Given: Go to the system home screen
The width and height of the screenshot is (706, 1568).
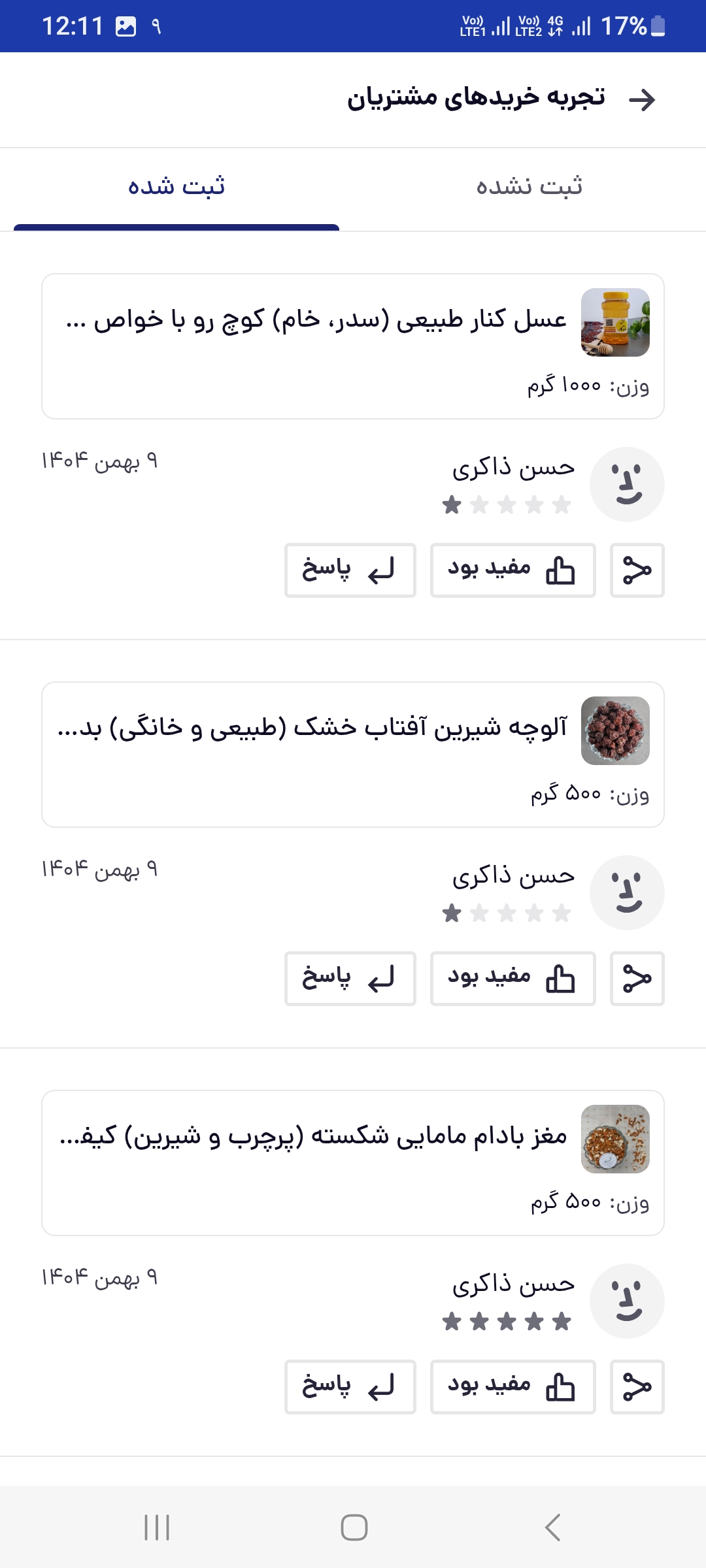Looking at the screenshot, I should pyautogui.click(x=354, y=1527).
